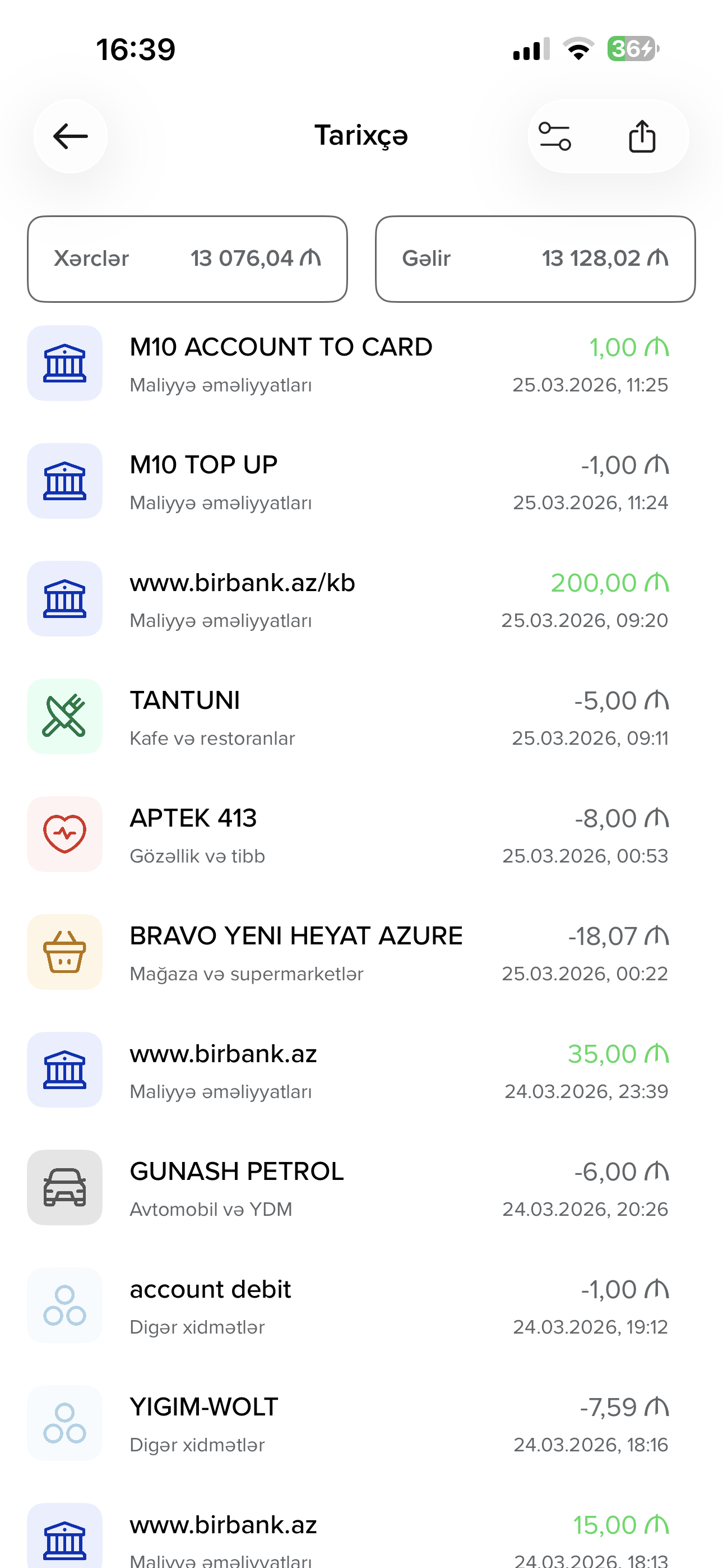Screen dimensions: 723x1568
Task: Open the BRAVO YENI HEYAT AZURE purchase
Action: [x=361, y=953]
